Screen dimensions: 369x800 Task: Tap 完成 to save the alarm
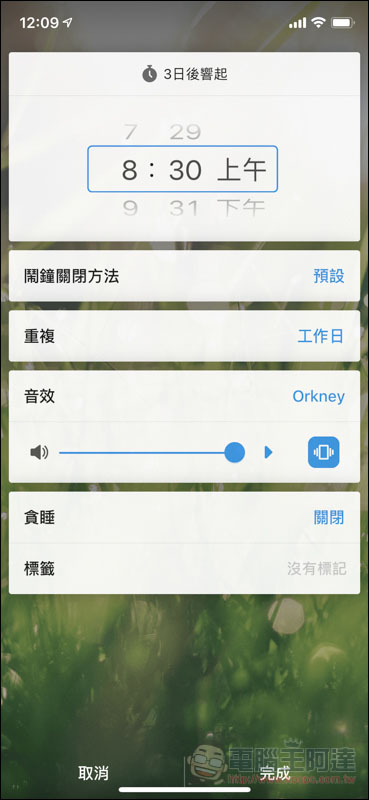point(275,772)
